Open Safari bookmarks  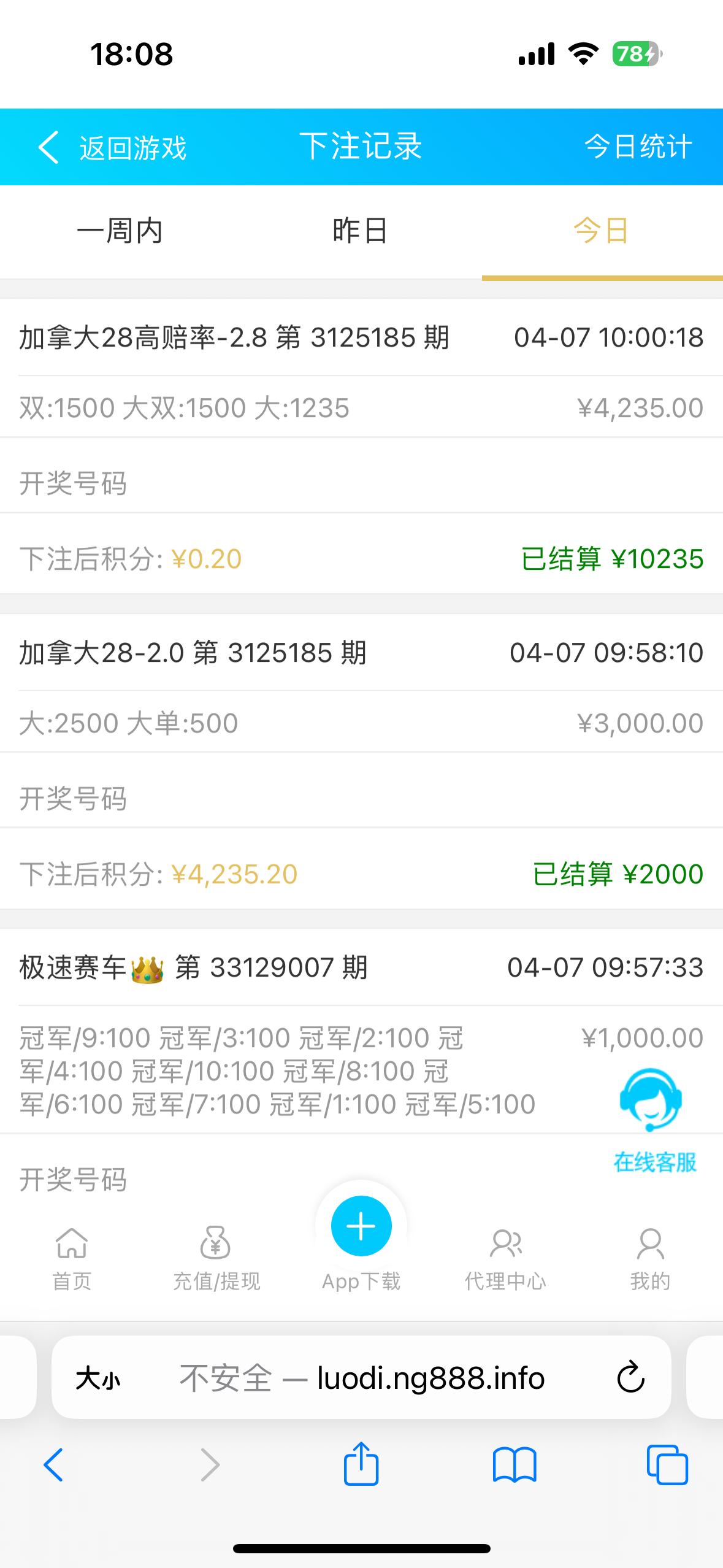[x=515, y=1465]
